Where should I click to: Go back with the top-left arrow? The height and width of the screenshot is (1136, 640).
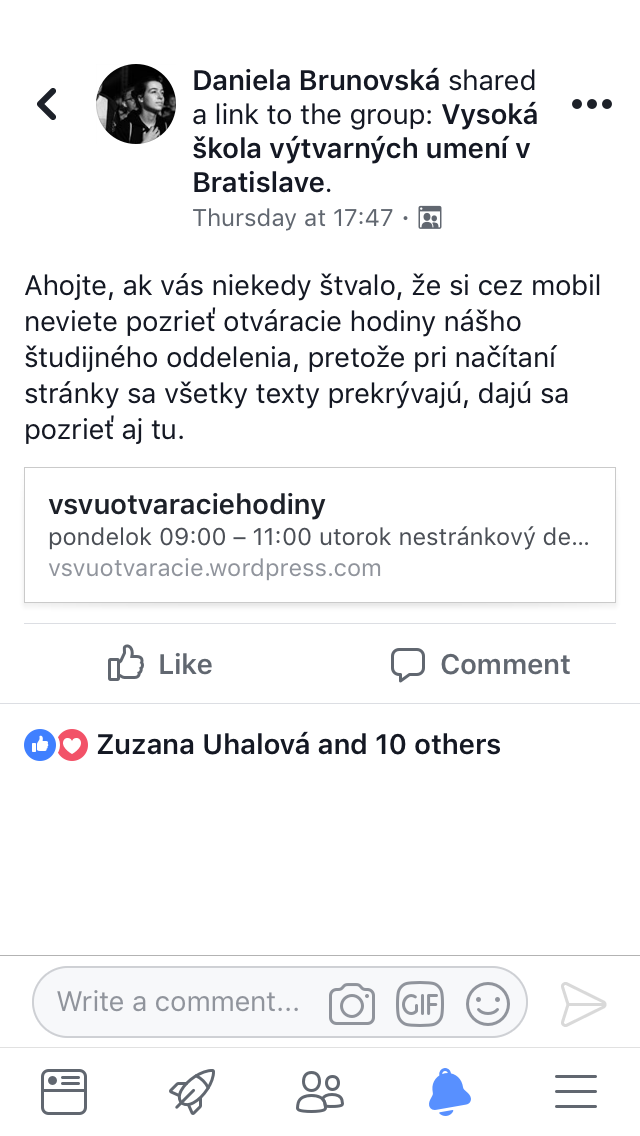click(x=47, y=103)
